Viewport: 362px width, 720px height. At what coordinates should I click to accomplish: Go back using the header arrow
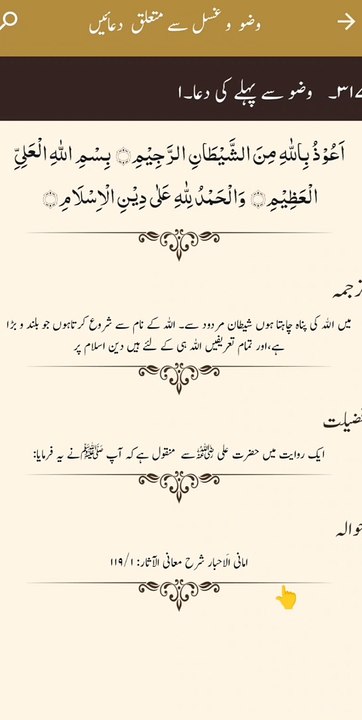(x=346, y=21)
